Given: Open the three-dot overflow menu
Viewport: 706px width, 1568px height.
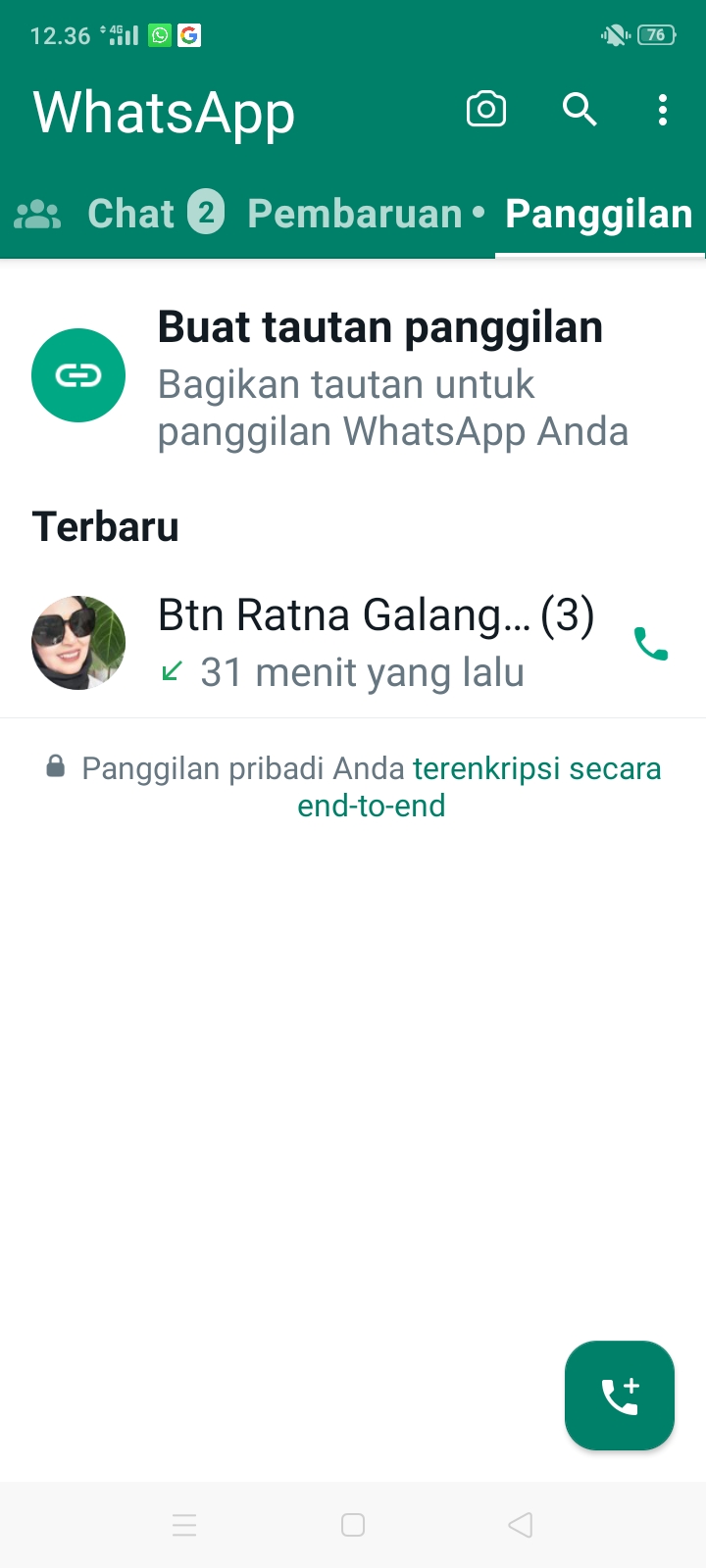Looking at the screenshot, I should (x=663, y=111).
